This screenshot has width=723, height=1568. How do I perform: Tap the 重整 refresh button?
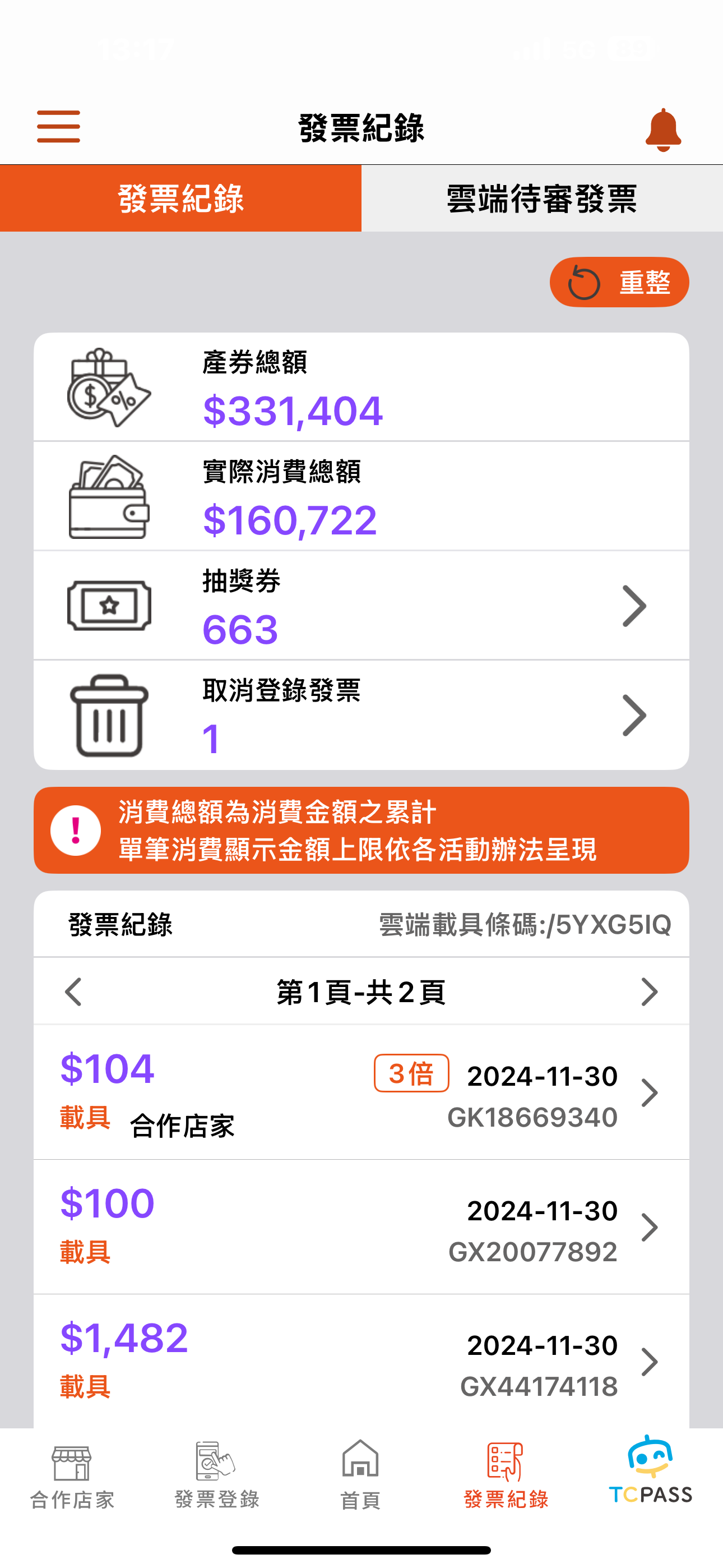tap(619, 283)
